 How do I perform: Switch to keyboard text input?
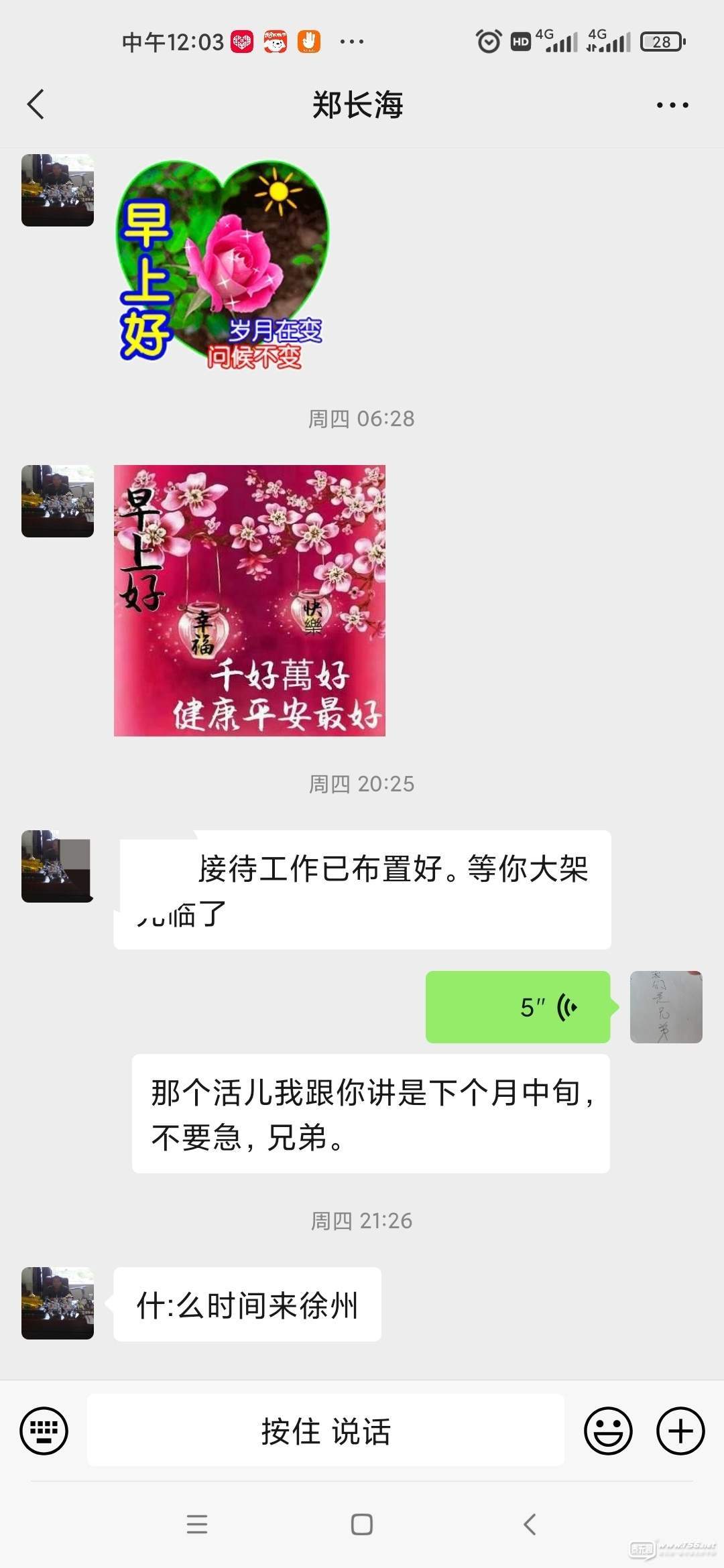pyautogui.click(x=44, y=1431)
